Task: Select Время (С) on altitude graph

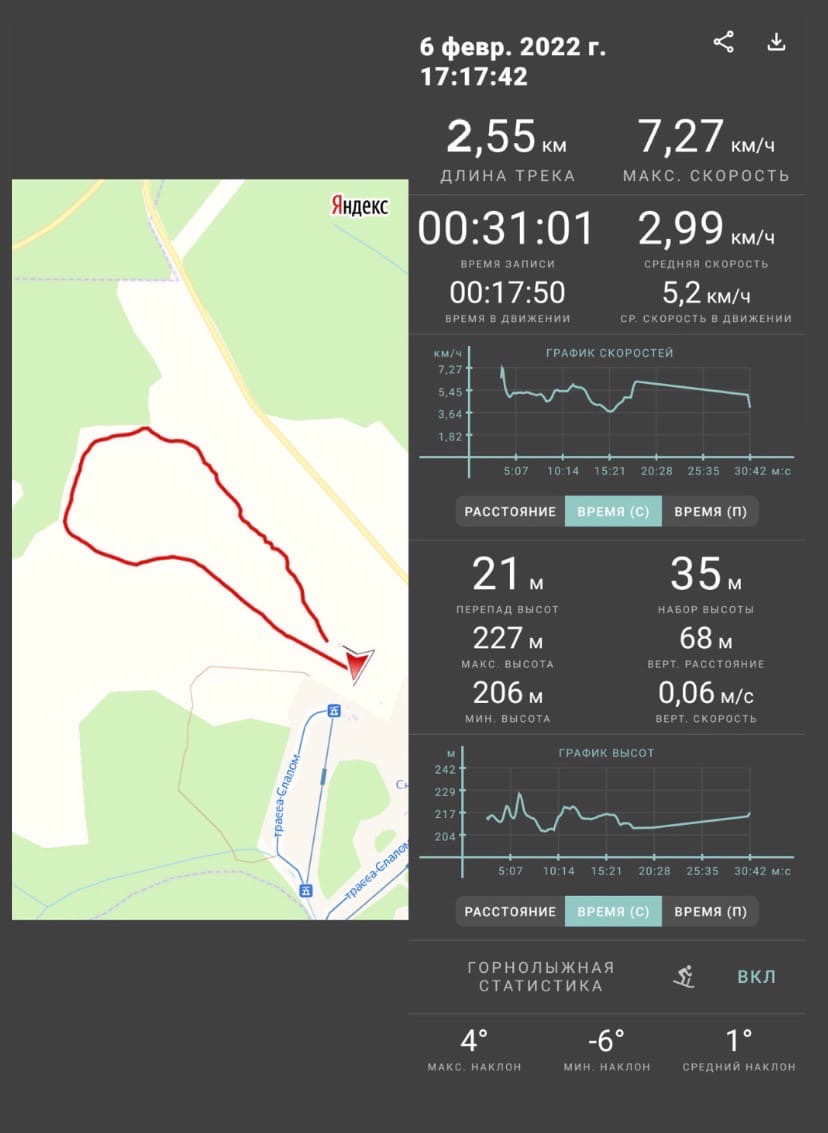Action: coord(613,911)
